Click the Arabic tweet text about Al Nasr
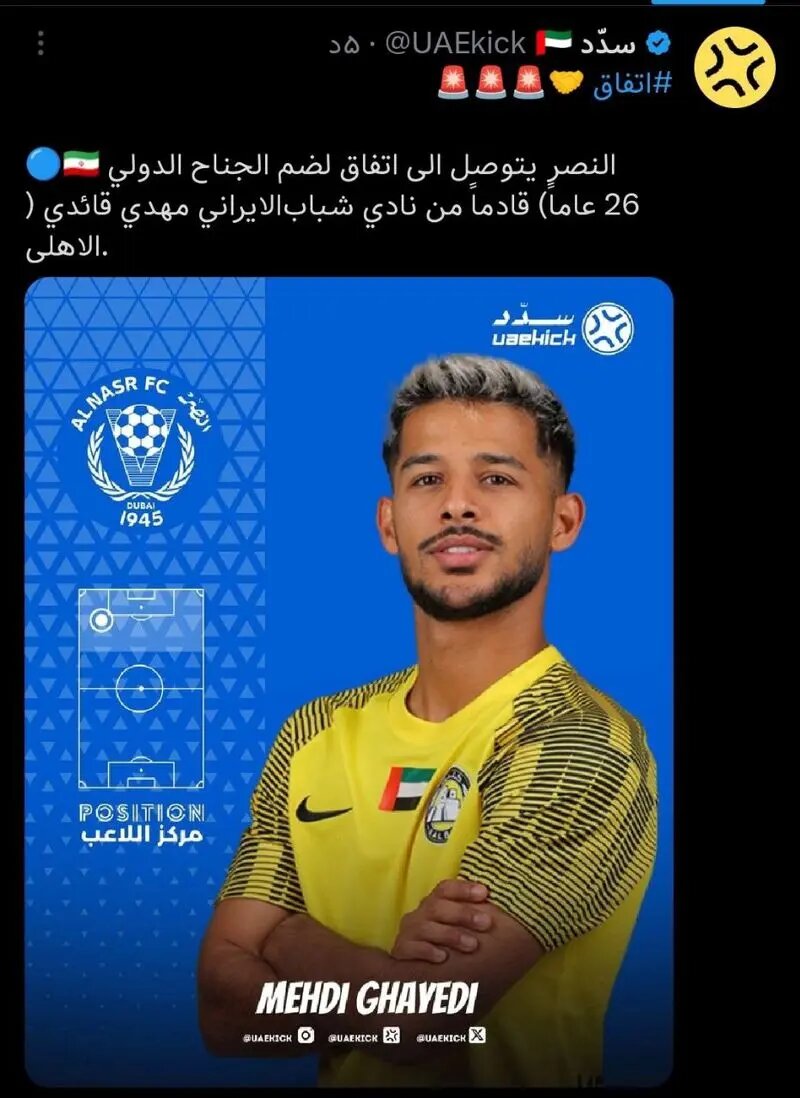 (x=400, y=200)
